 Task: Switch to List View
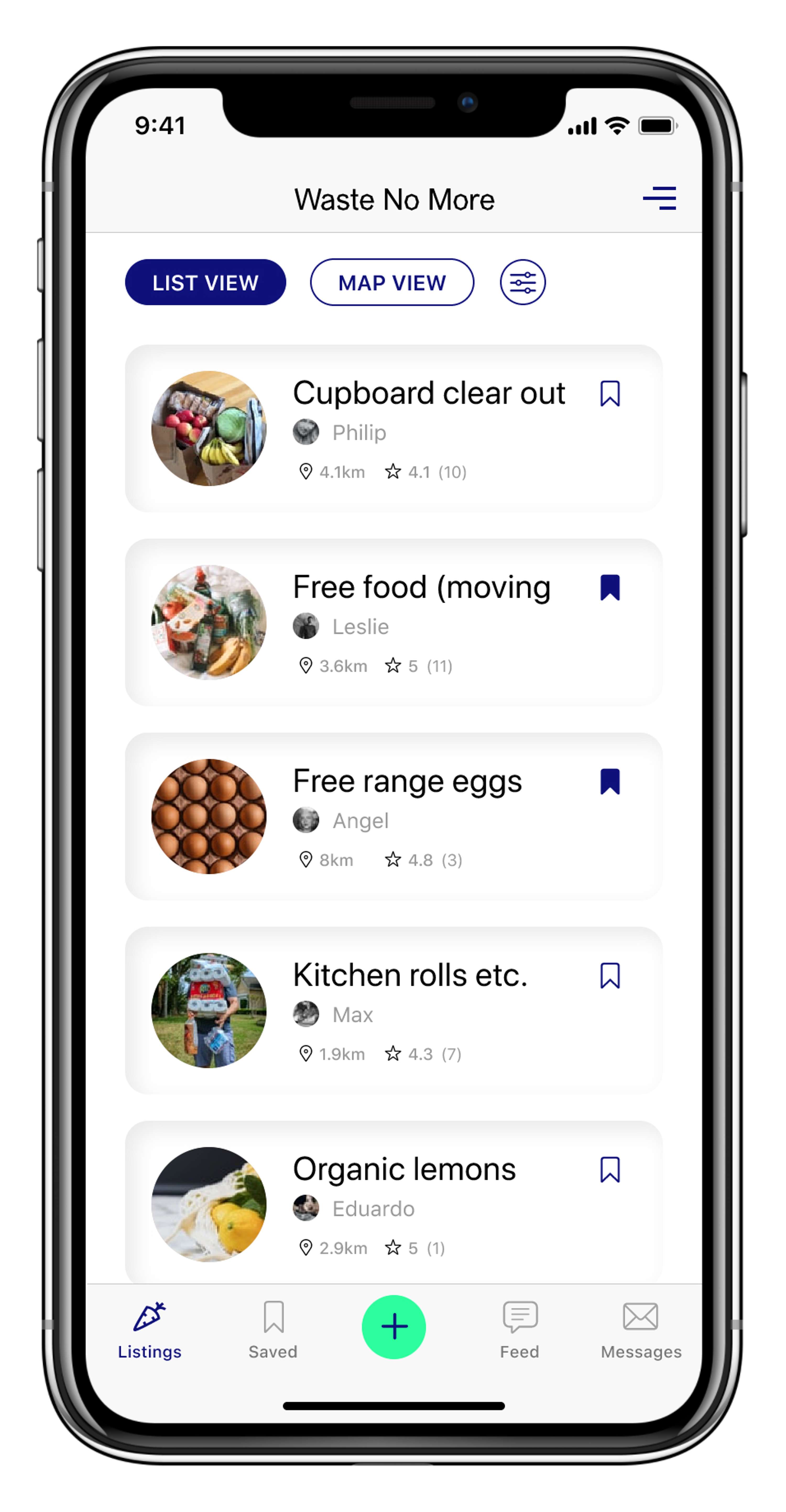tap(205, 282)
